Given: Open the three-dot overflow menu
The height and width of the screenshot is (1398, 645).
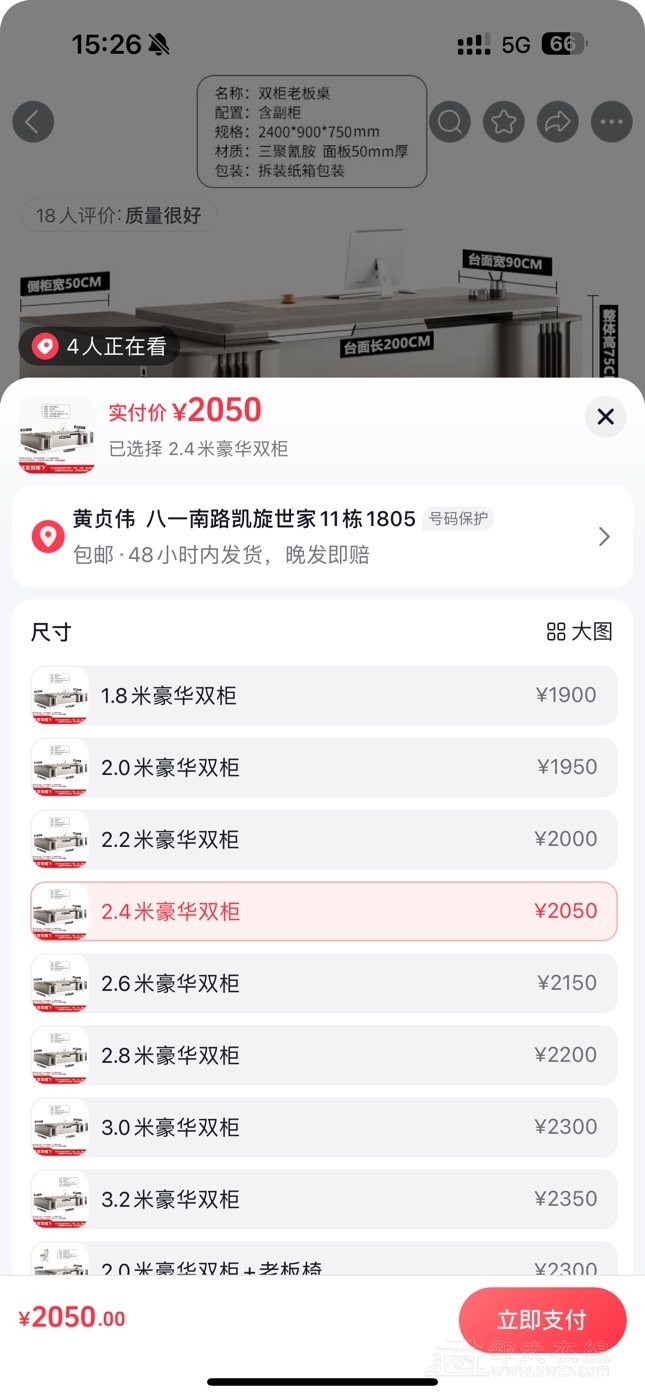Looking at the screenshot, I should point(611,122).
